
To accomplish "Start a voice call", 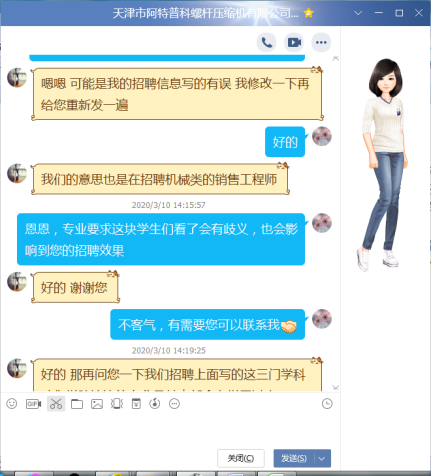I will tap(266, 42).
